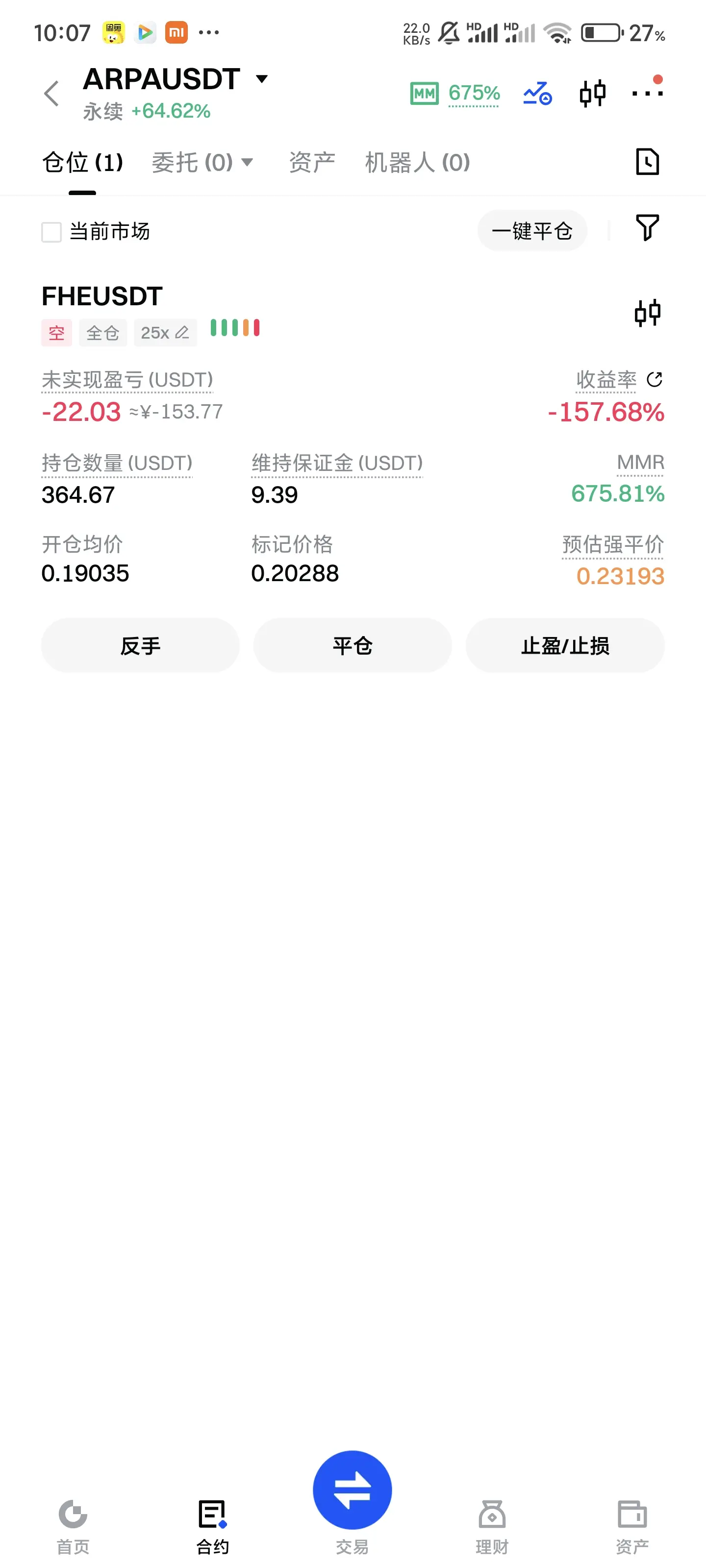Check the 当前市场 checkbox
This screenshot has height=1568, width=706.
tap(52, 232)
